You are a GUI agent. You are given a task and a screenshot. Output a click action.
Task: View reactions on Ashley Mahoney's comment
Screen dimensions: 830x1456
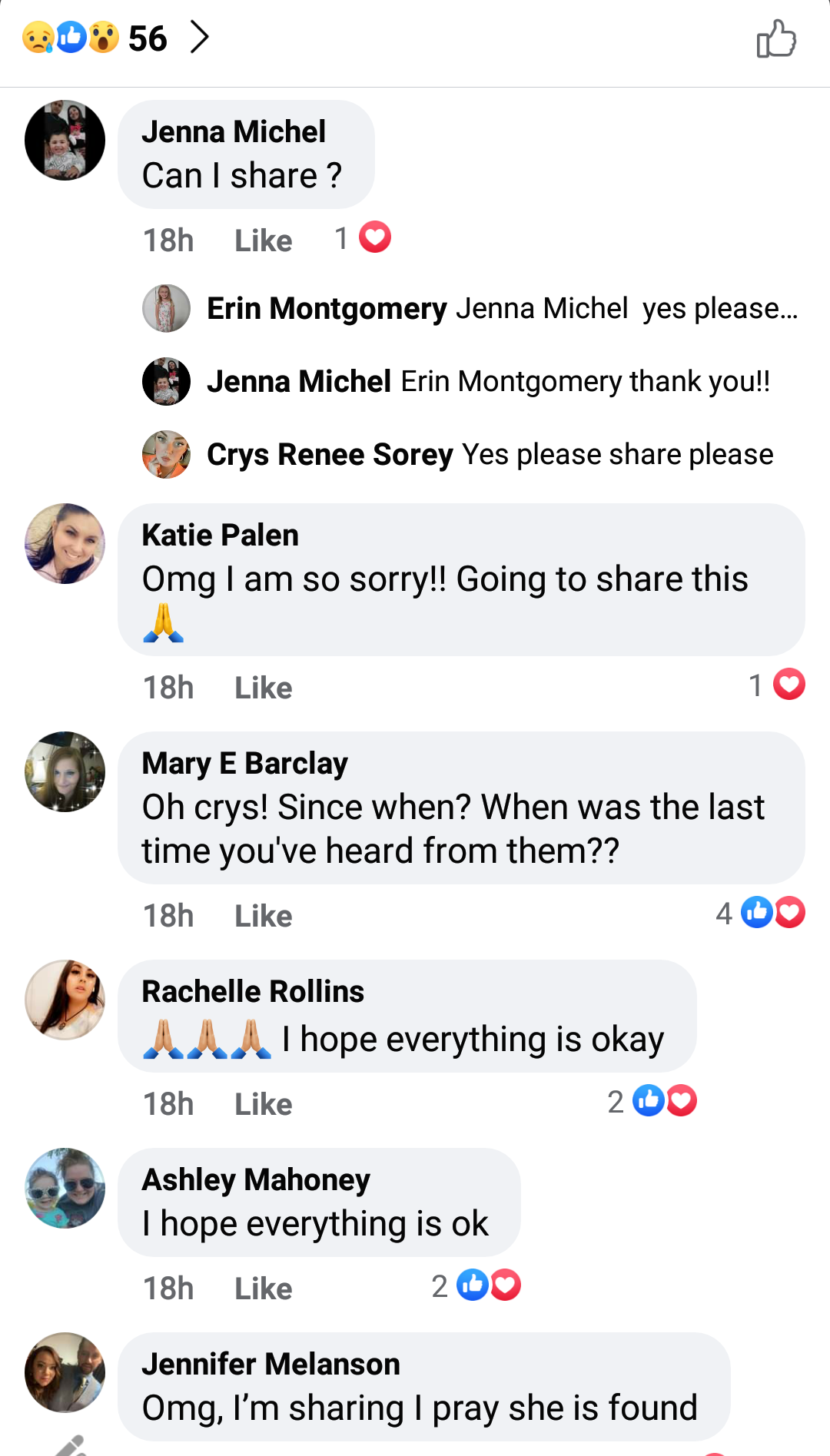pos(476,1285)
